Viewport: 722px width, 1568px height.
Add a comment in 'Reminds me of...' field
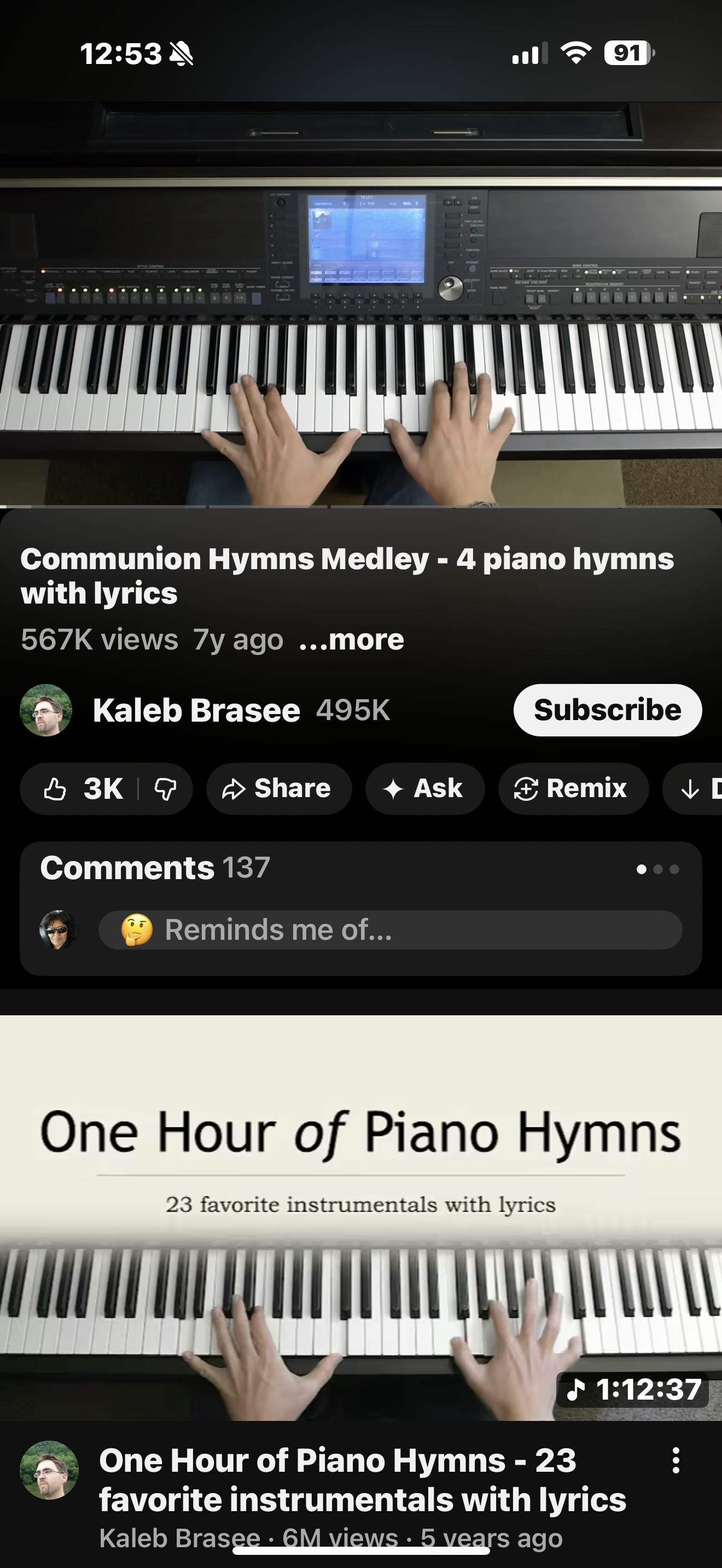coord(389,930)
